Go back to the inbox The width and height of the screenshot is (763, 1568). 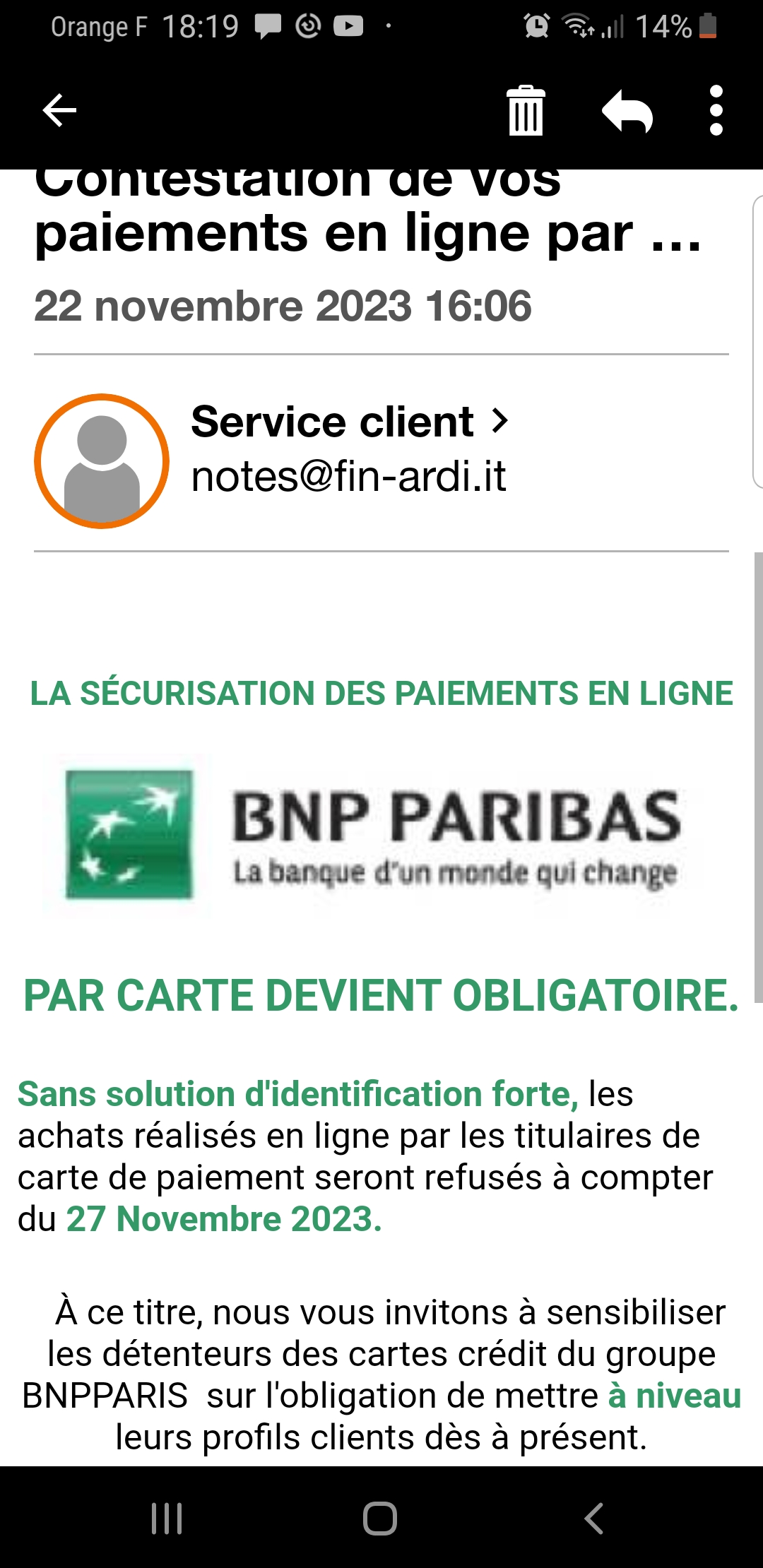point(59,110)
